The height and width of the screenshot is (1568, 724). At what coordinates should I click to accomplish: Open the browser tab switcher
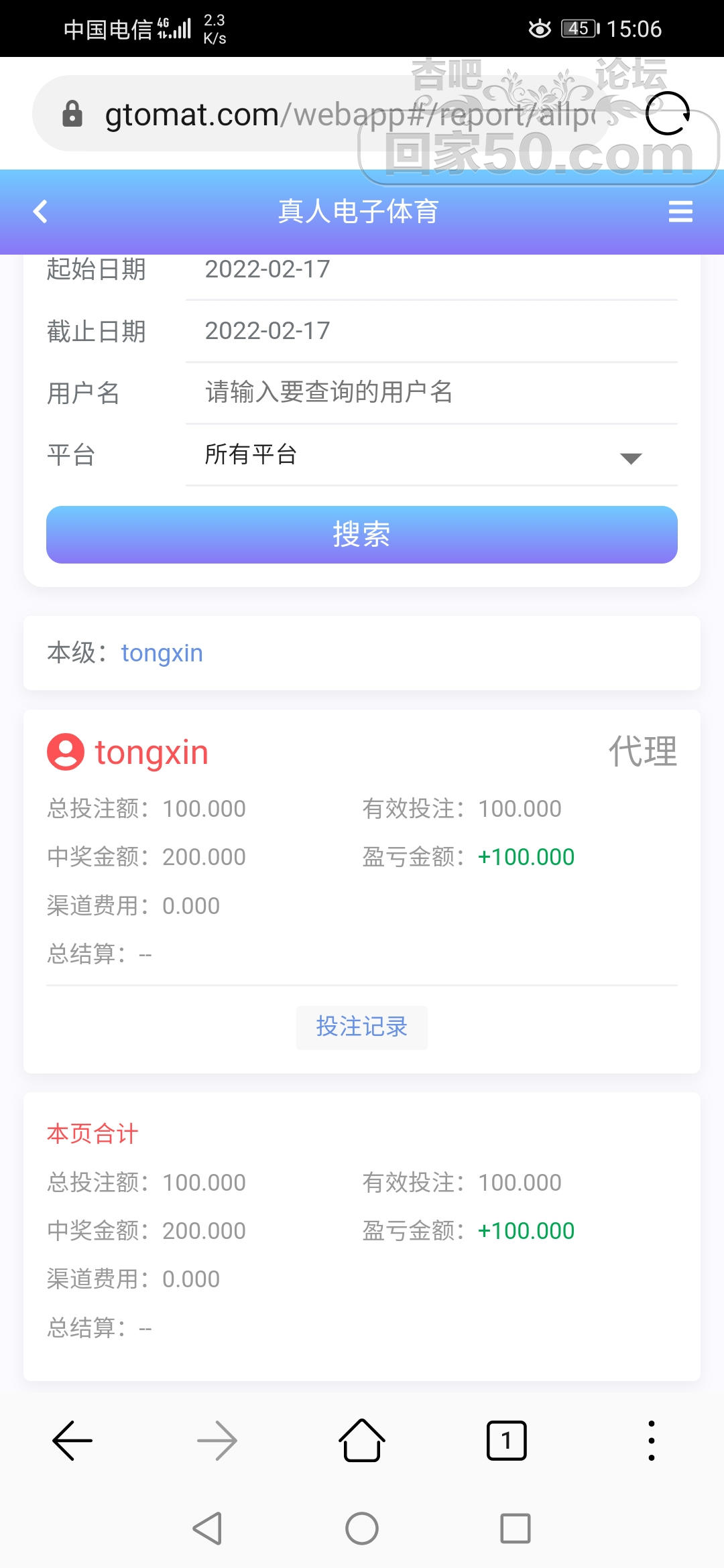pyautogui.click(x=506, y=1440)
